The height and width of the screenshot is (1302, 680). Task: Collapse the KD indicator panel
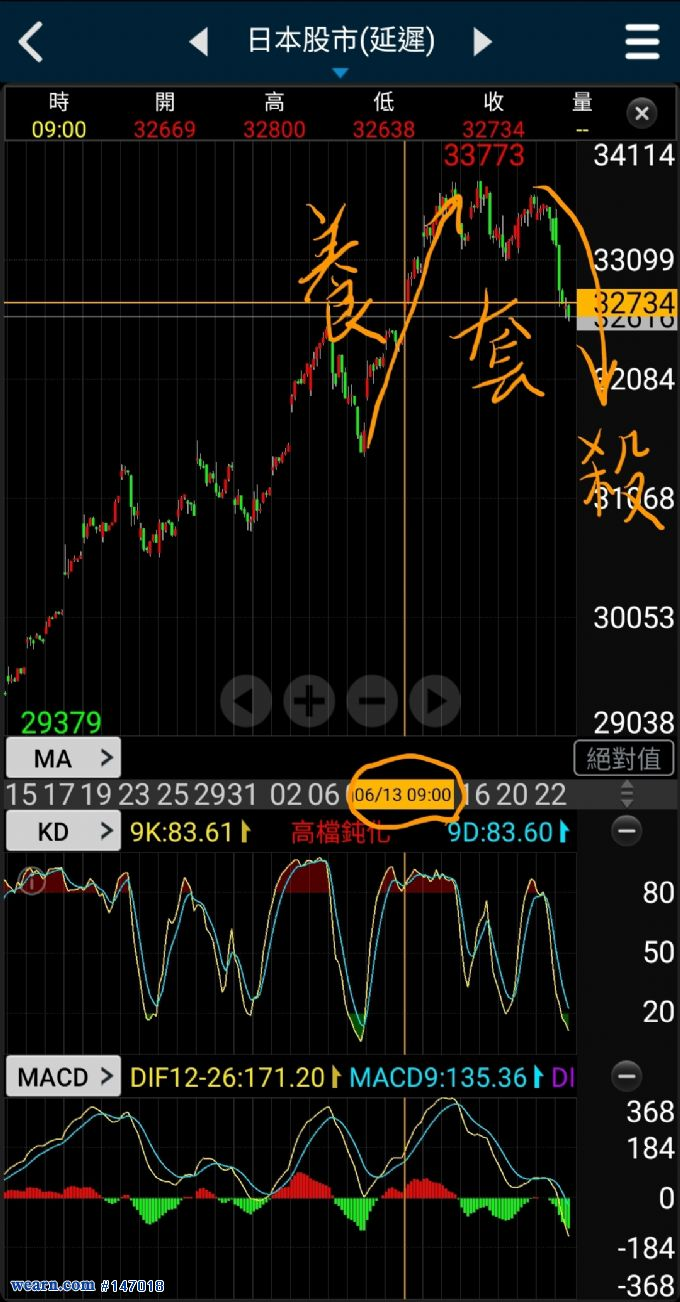(626, 831)
